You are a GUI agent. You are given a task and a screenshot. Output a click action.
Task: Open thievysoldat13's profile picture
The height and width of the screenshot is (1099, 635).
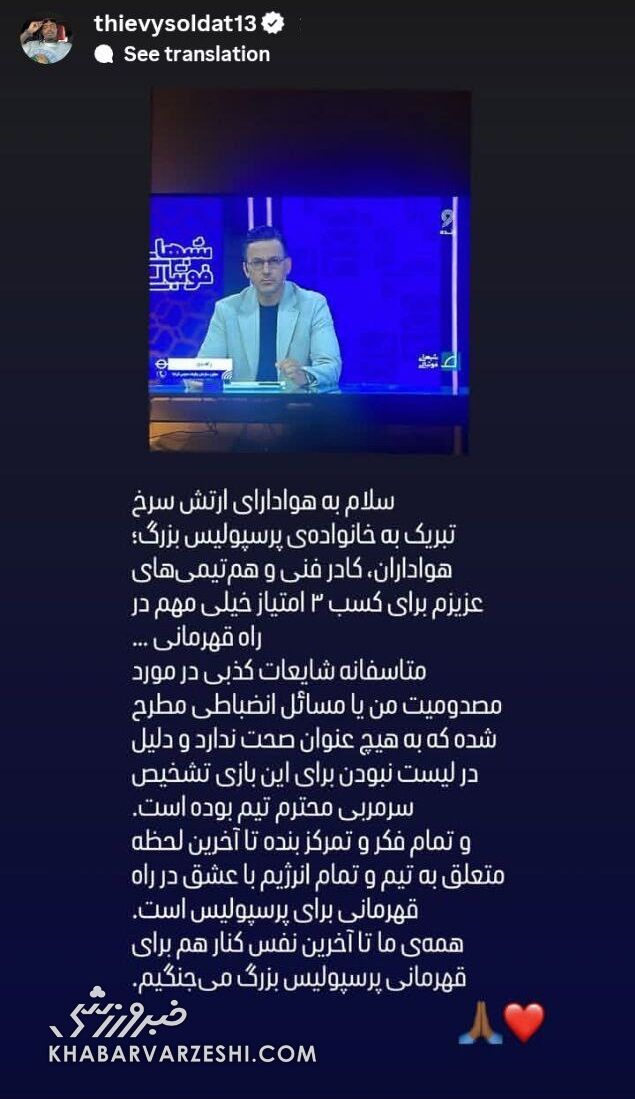tap(46, 39)
